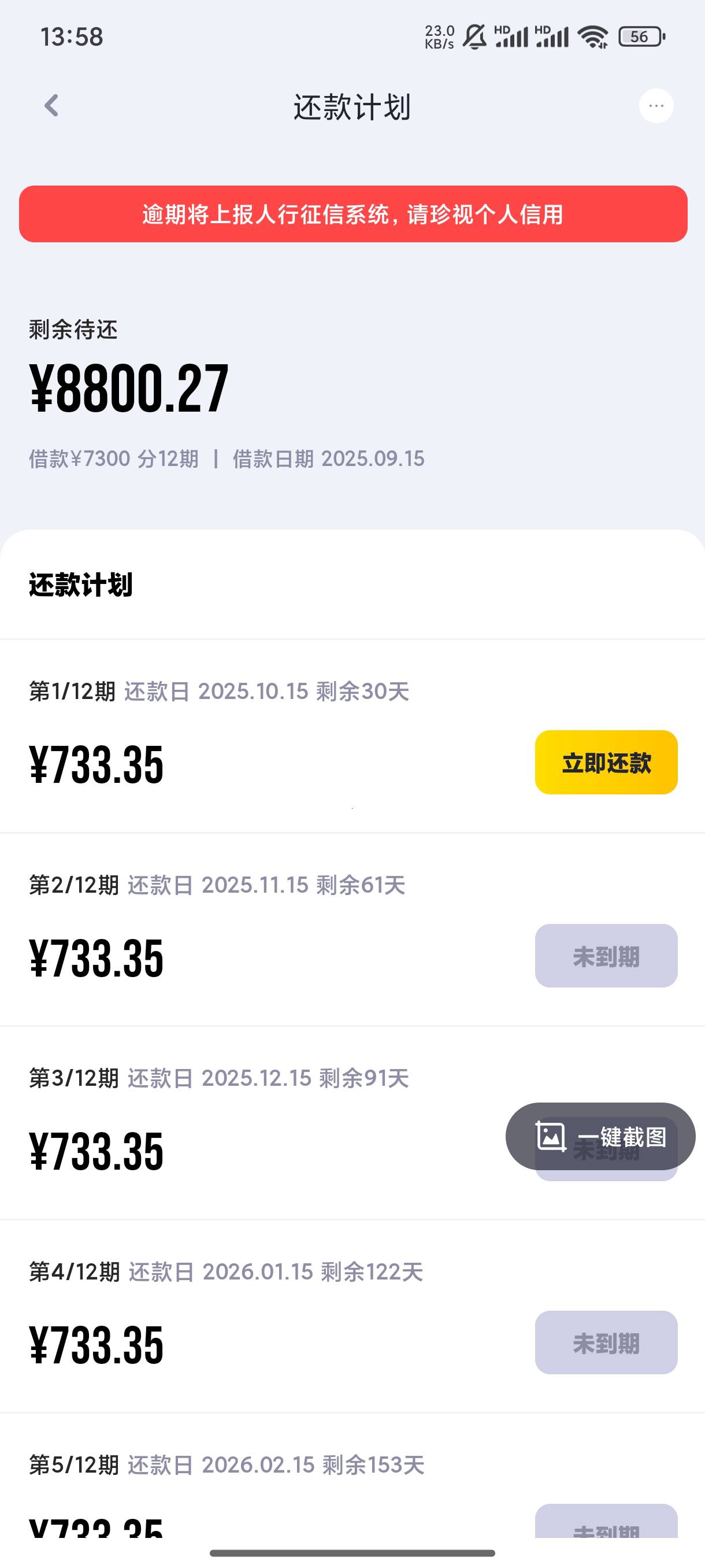Tap the floating 一键截图 screenshot button
Screen dimensions: 705x1568
pos(600,1136)
